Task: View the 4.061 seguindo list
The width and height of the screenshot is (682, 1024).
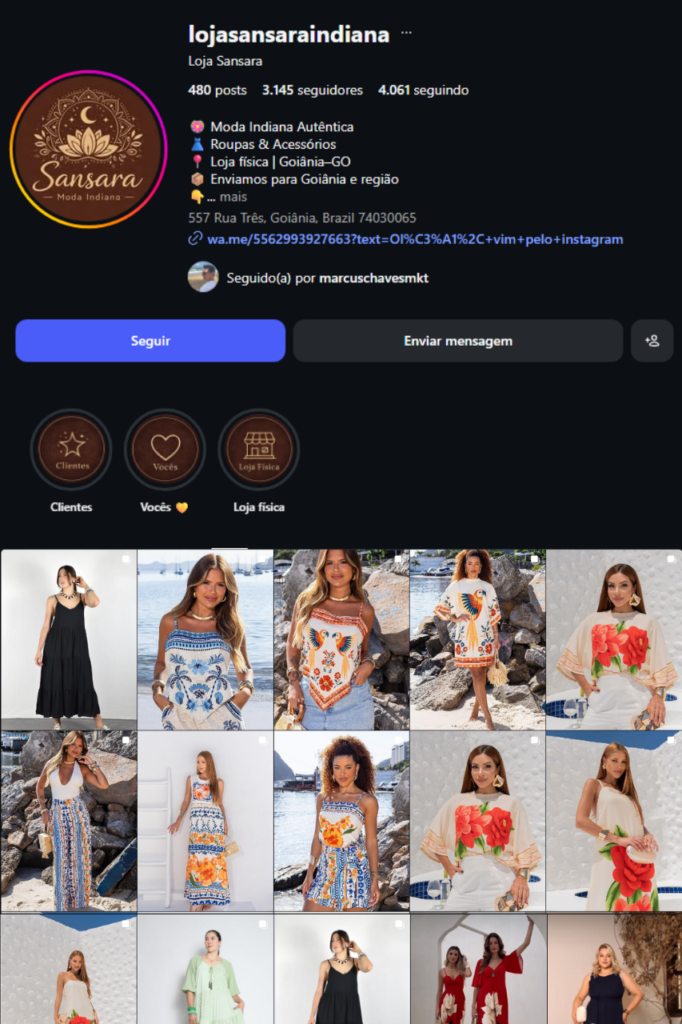Action: point(423,90)
